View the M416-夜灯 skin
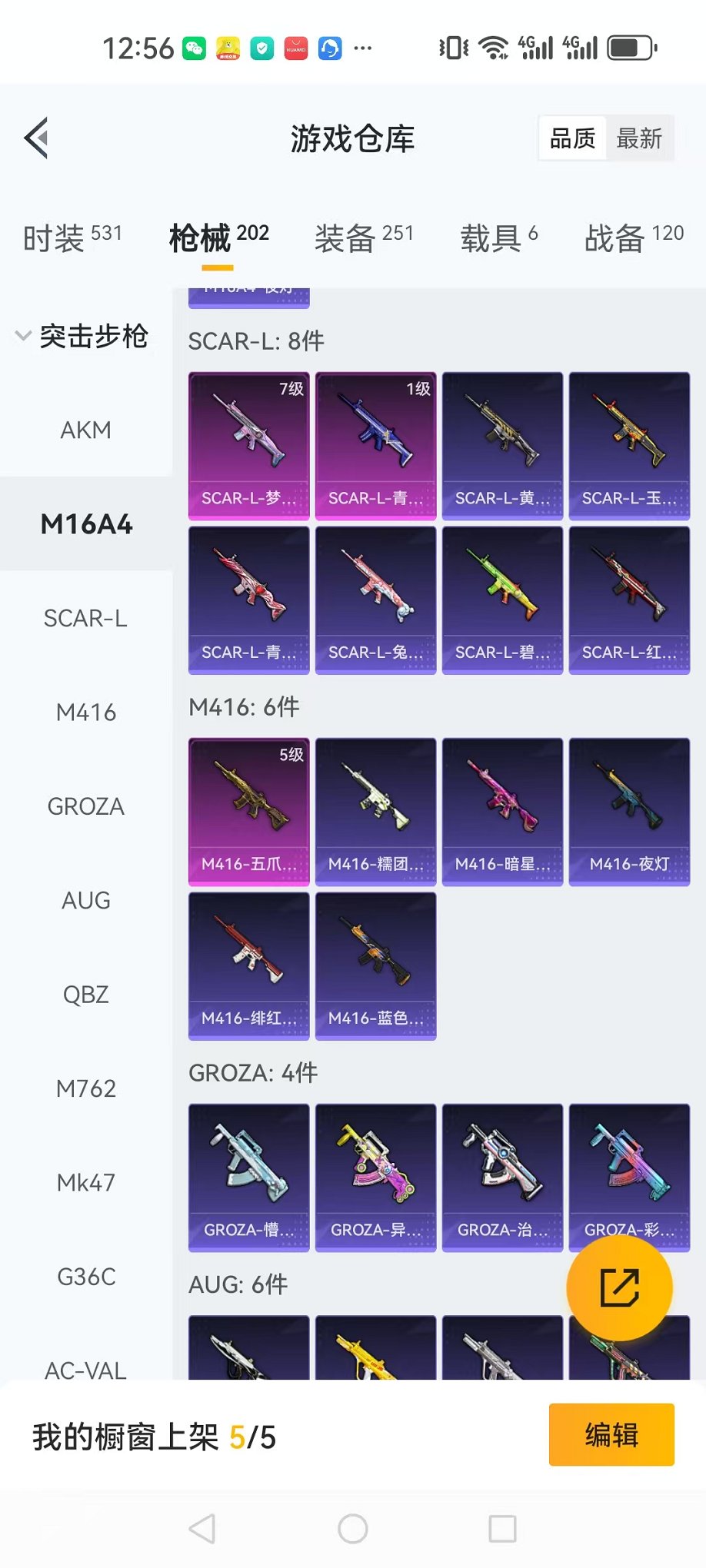The width and height of the screenshot is (706, 1568). click(629, 812)
